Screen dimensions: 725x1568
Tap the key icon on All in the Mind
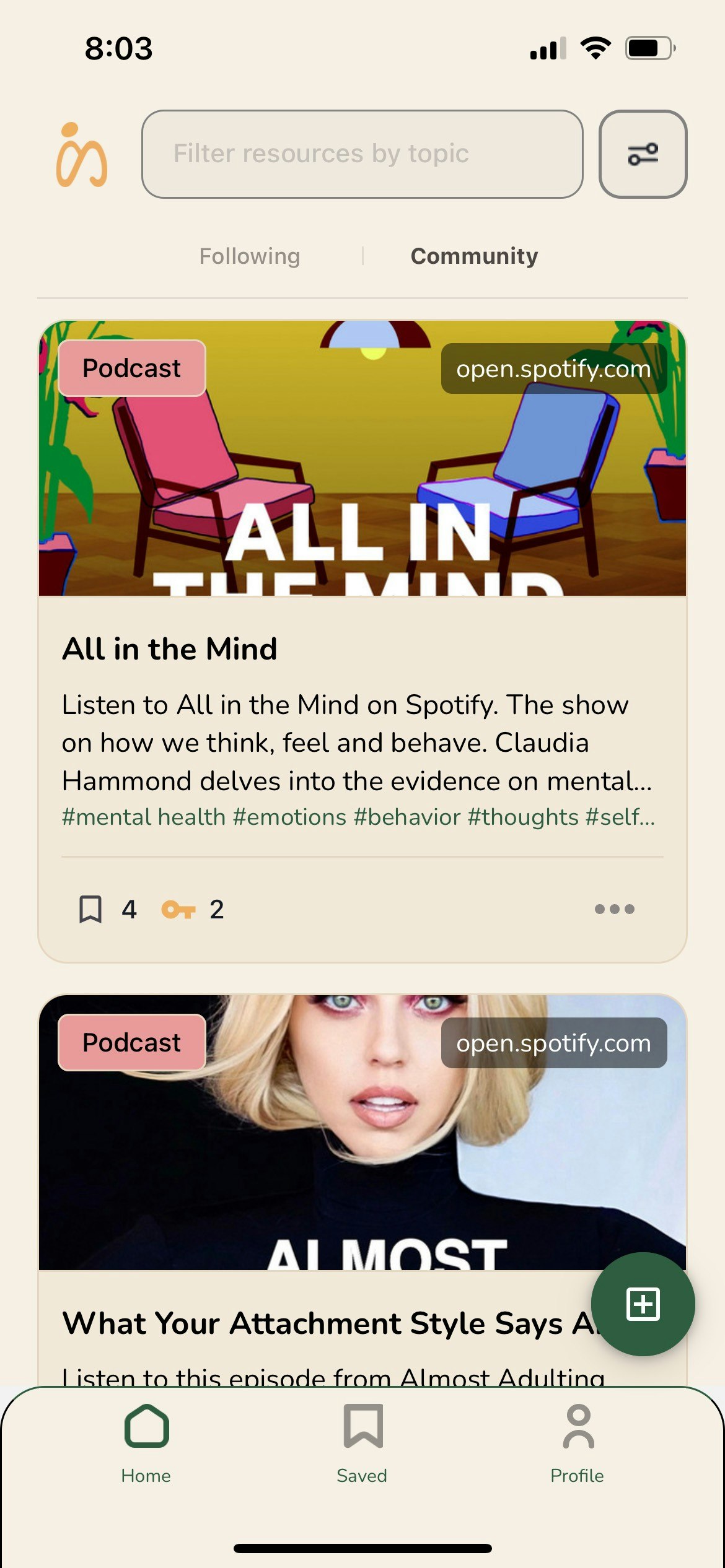178,909
